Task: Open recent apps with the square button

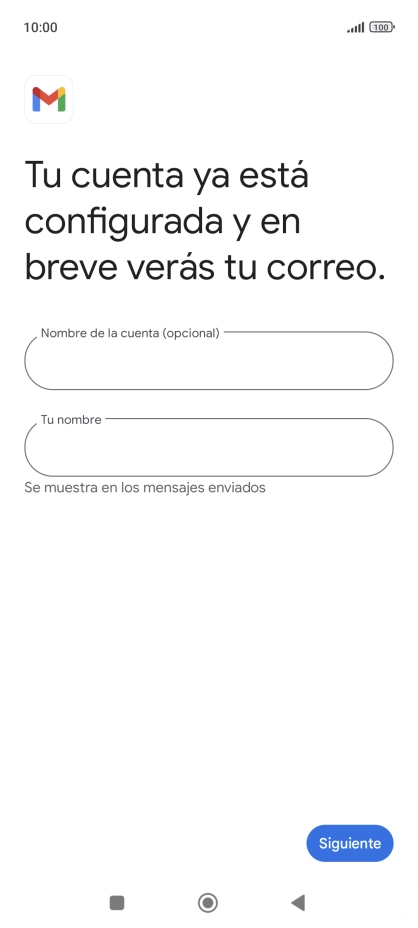Action: coord(117,903)
